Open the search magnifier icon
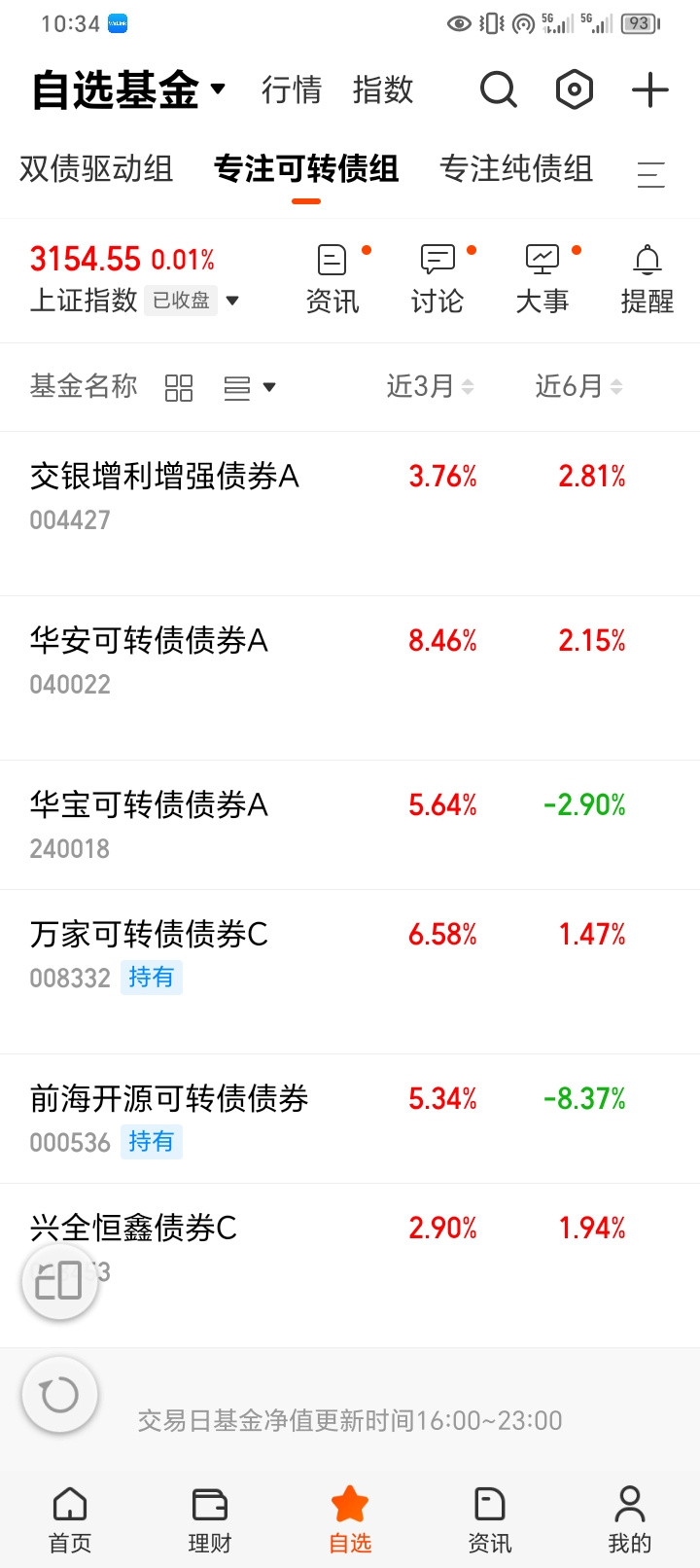The image size is (700, 1568). pos(498,90)
